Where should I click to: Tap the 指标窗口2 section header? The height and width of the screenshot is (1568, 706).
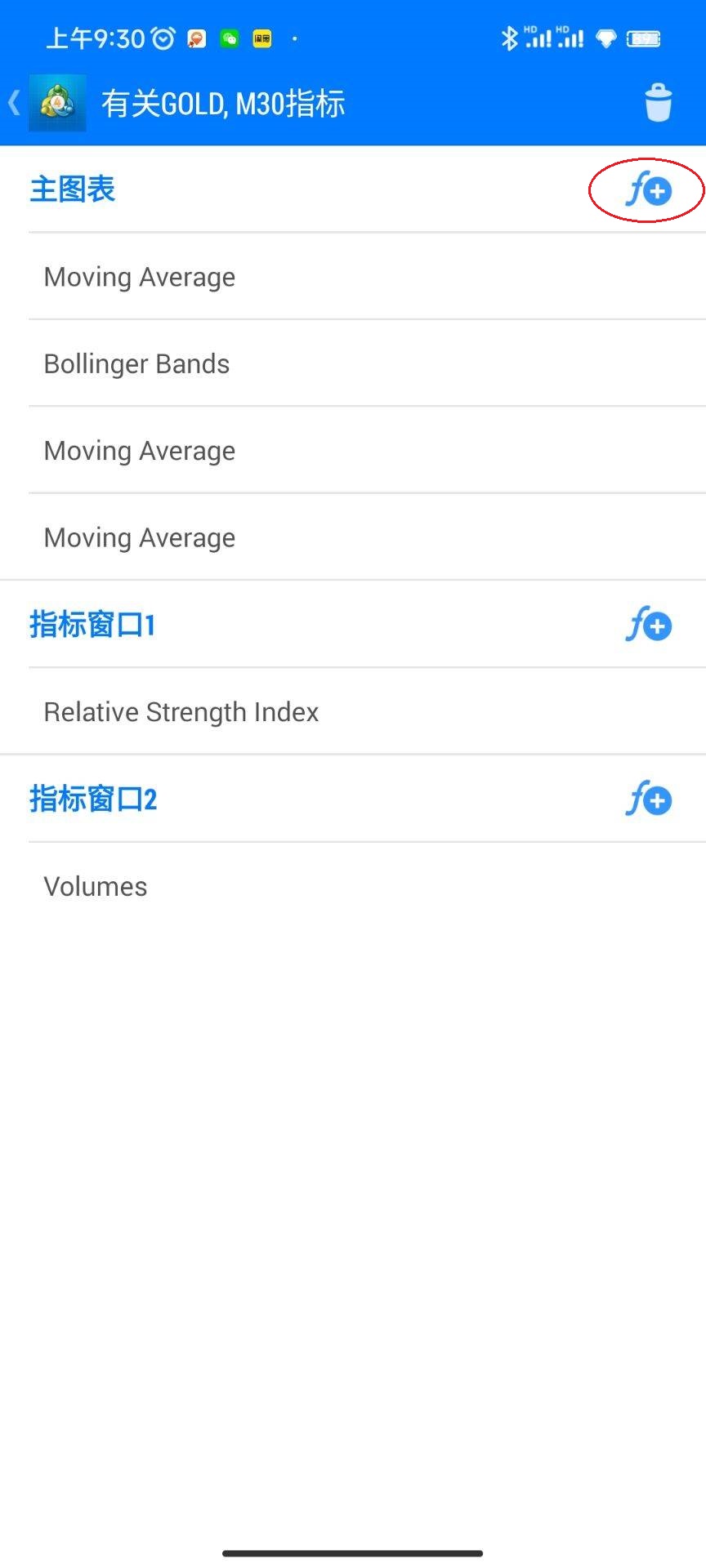(x=93, y=800)
